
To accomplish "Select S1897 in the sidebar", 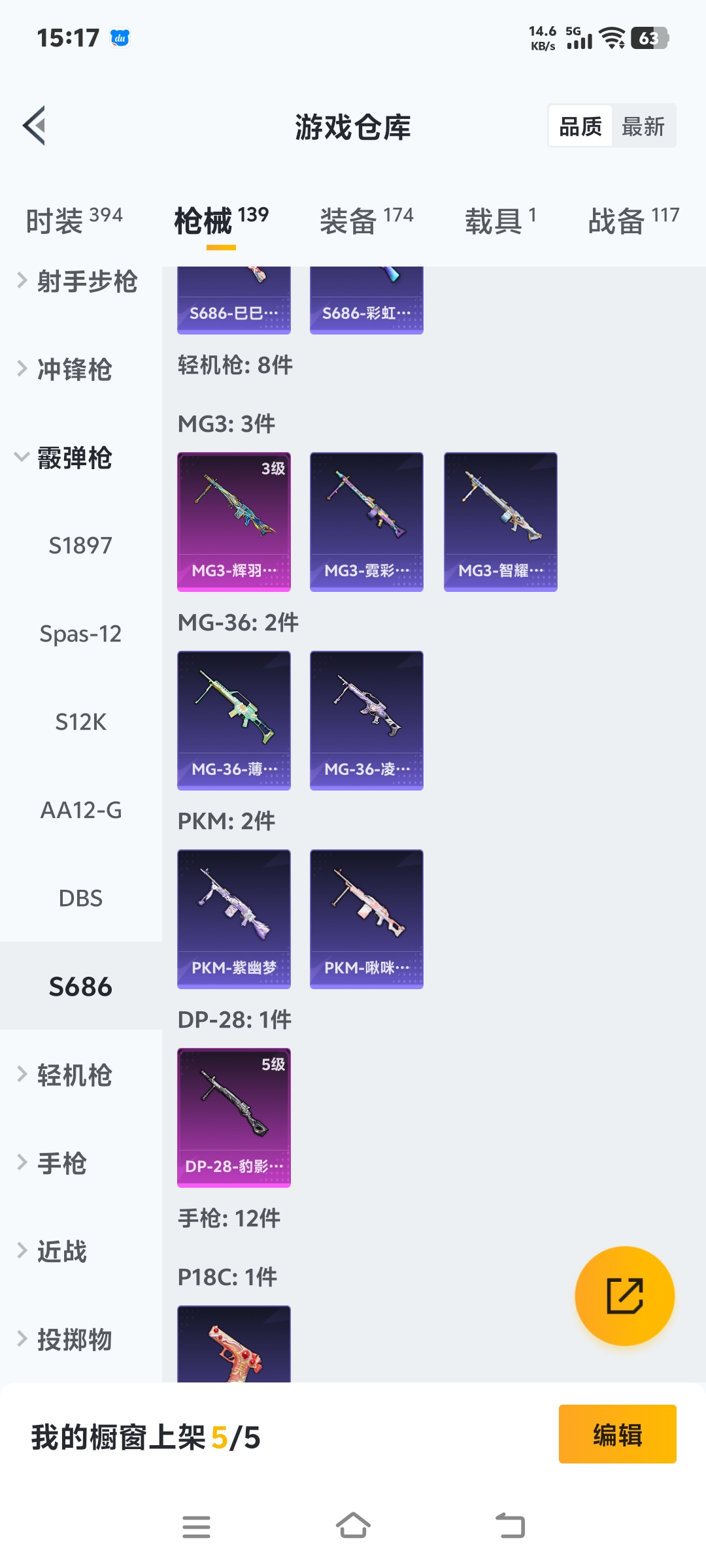I will click(80, 546).
